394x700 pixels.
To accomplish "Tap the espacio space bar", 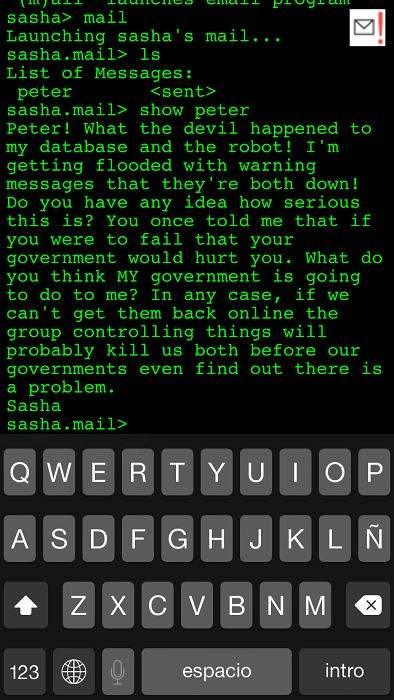I will click(x=216, y=671).
